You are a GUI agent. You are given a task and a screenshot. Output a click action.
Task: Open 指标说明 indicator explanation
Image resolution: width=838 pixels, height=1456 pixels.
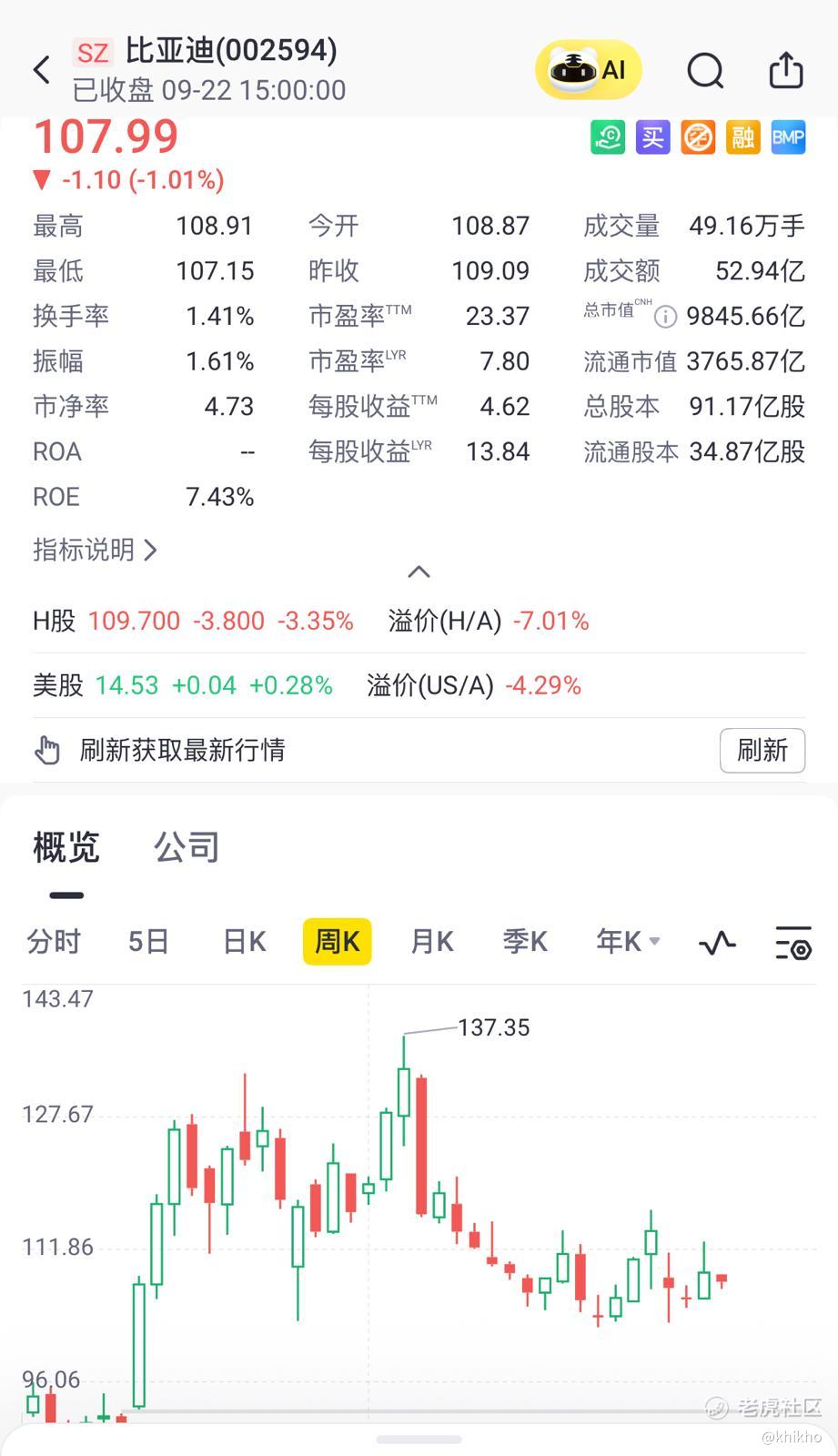pos(95,550)
